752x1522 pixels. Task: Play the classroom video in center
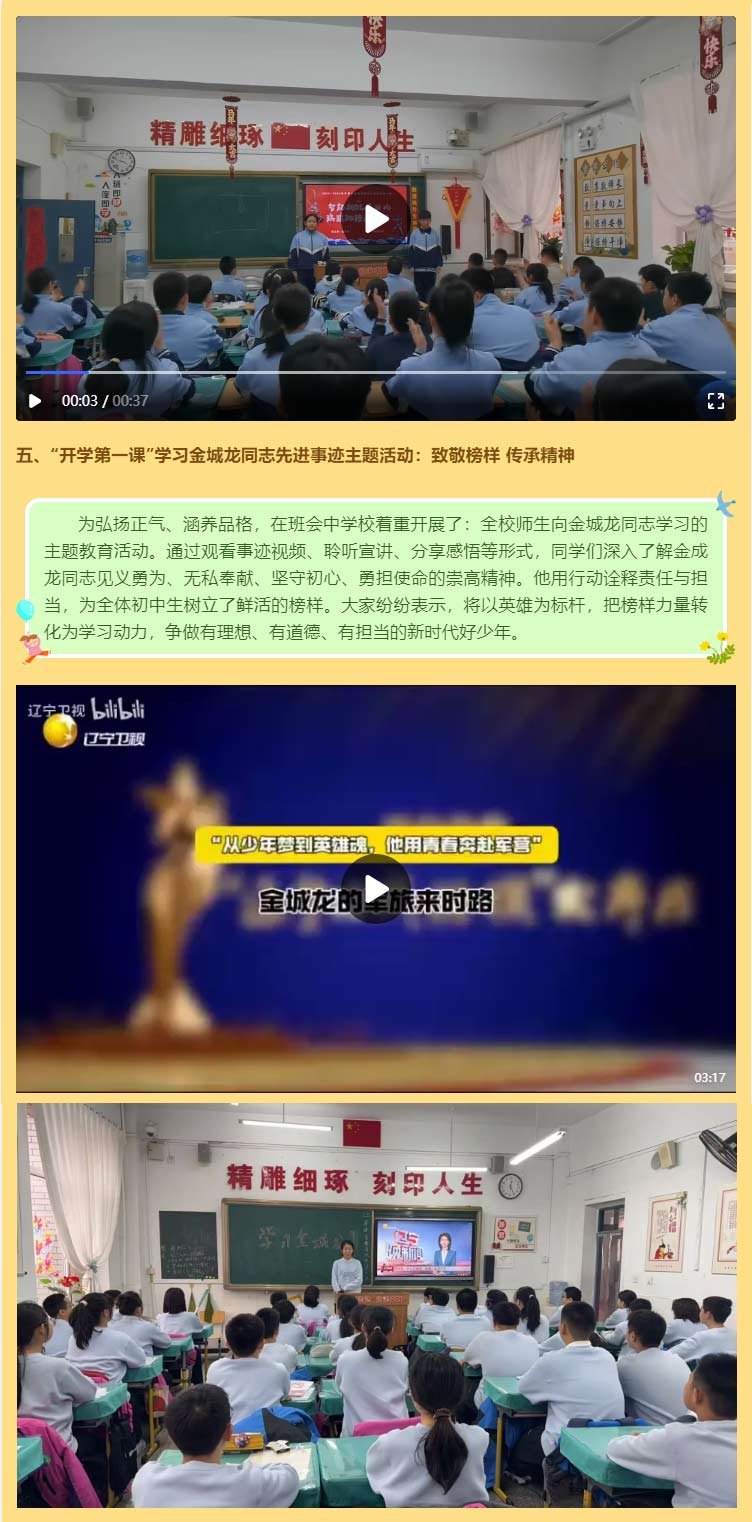[376, 219]
